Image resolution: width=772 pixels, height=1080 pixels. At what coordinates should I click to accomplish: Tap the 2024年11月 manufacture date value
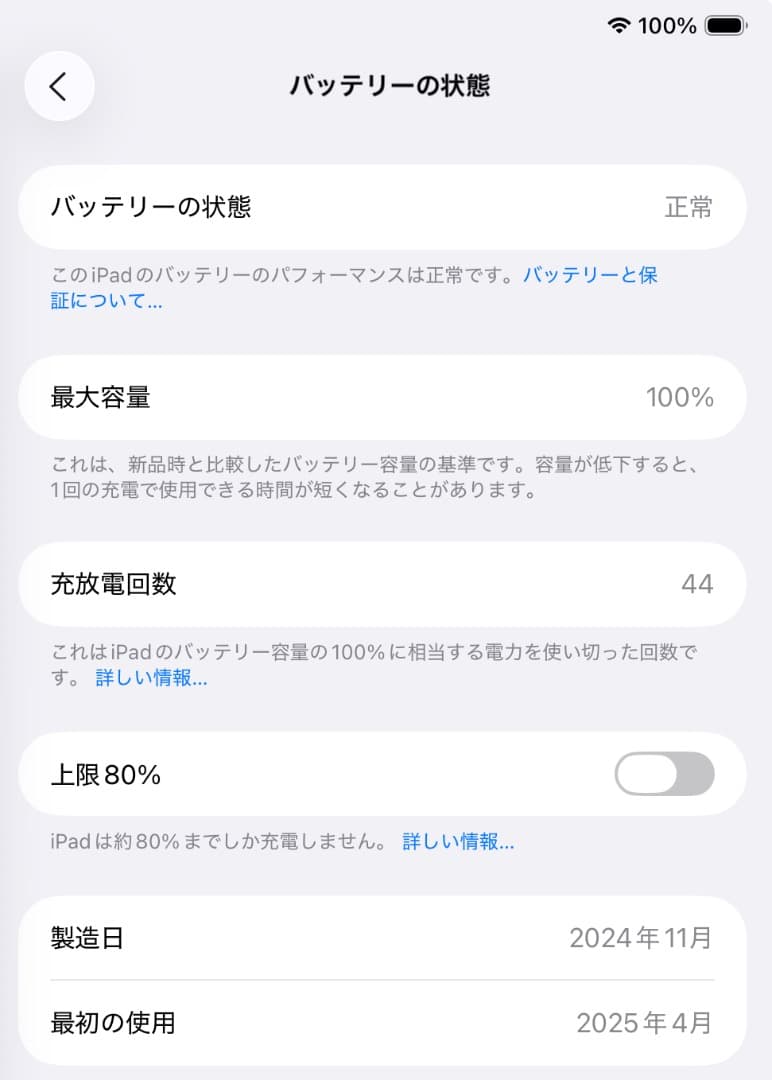(641, 938)
